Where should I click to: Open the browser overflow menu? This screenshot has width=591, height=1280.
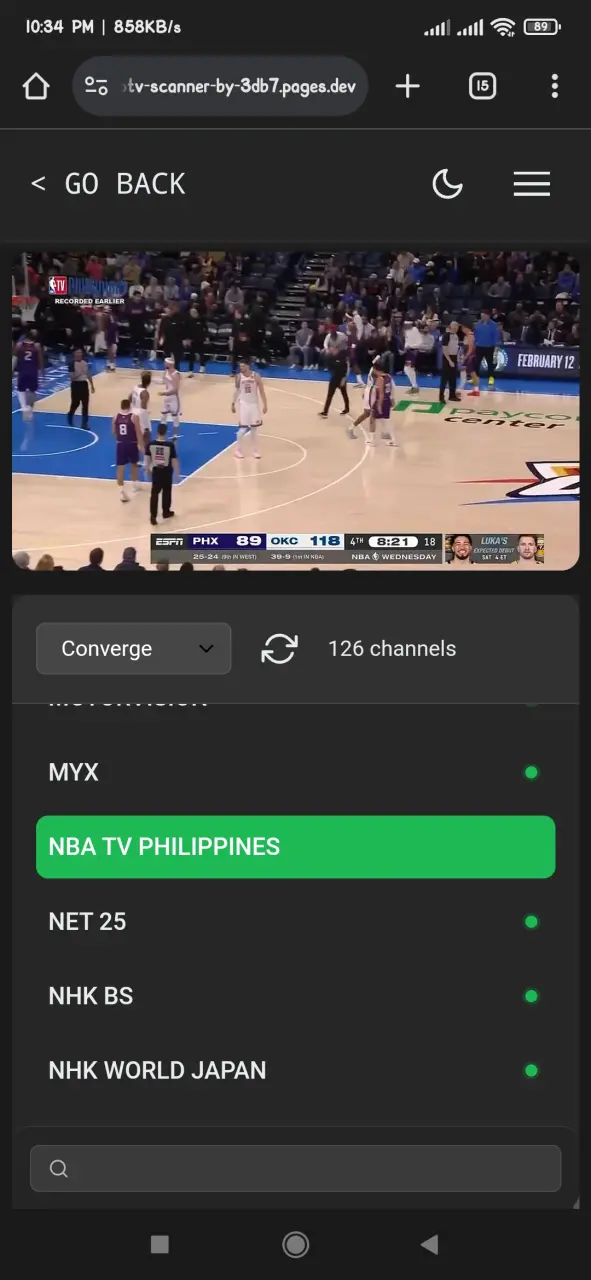click(x=554, y=86)
